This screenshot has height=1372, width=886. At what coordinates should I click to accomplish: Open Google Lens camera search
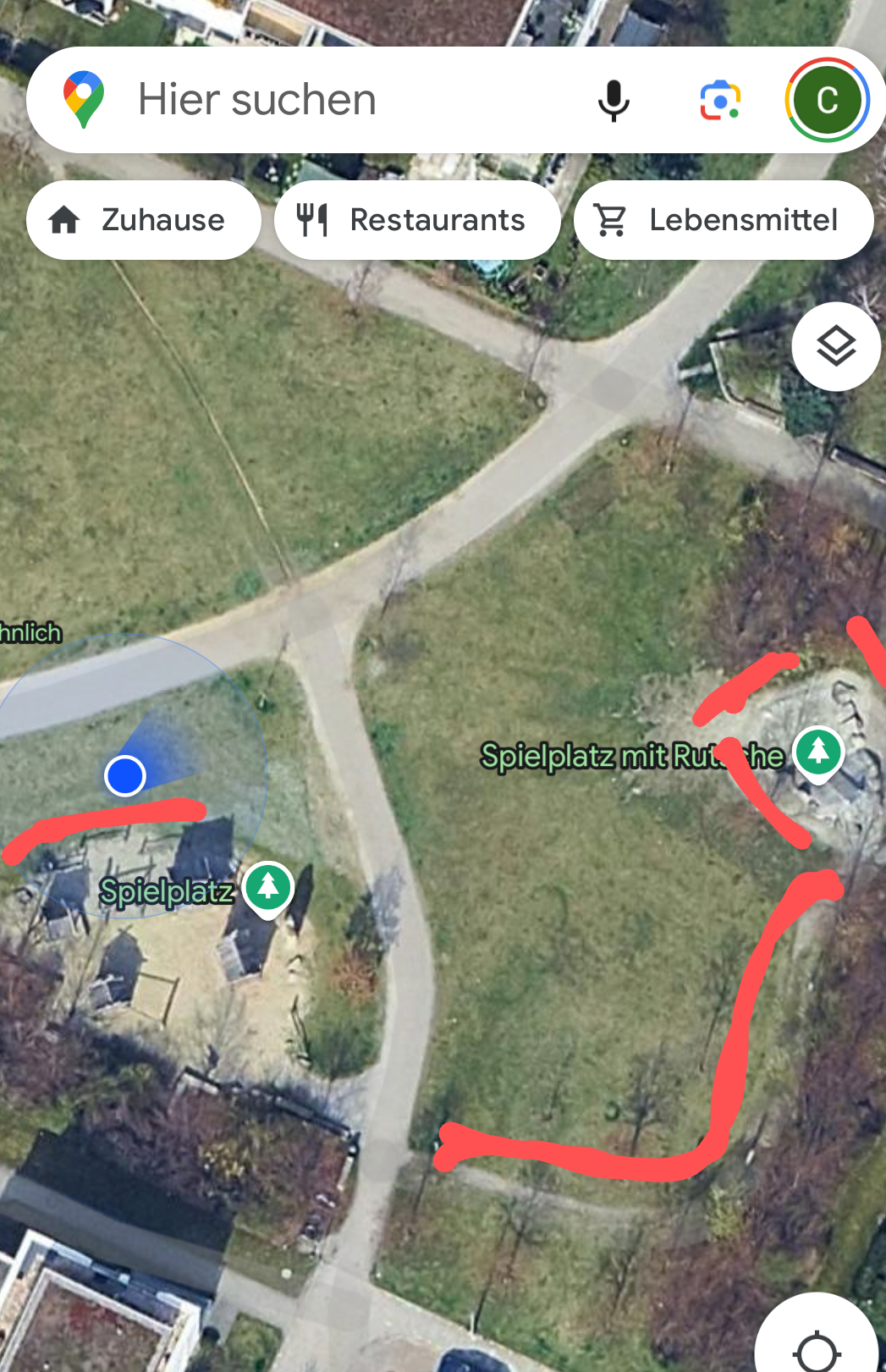[x=719, y=101]
